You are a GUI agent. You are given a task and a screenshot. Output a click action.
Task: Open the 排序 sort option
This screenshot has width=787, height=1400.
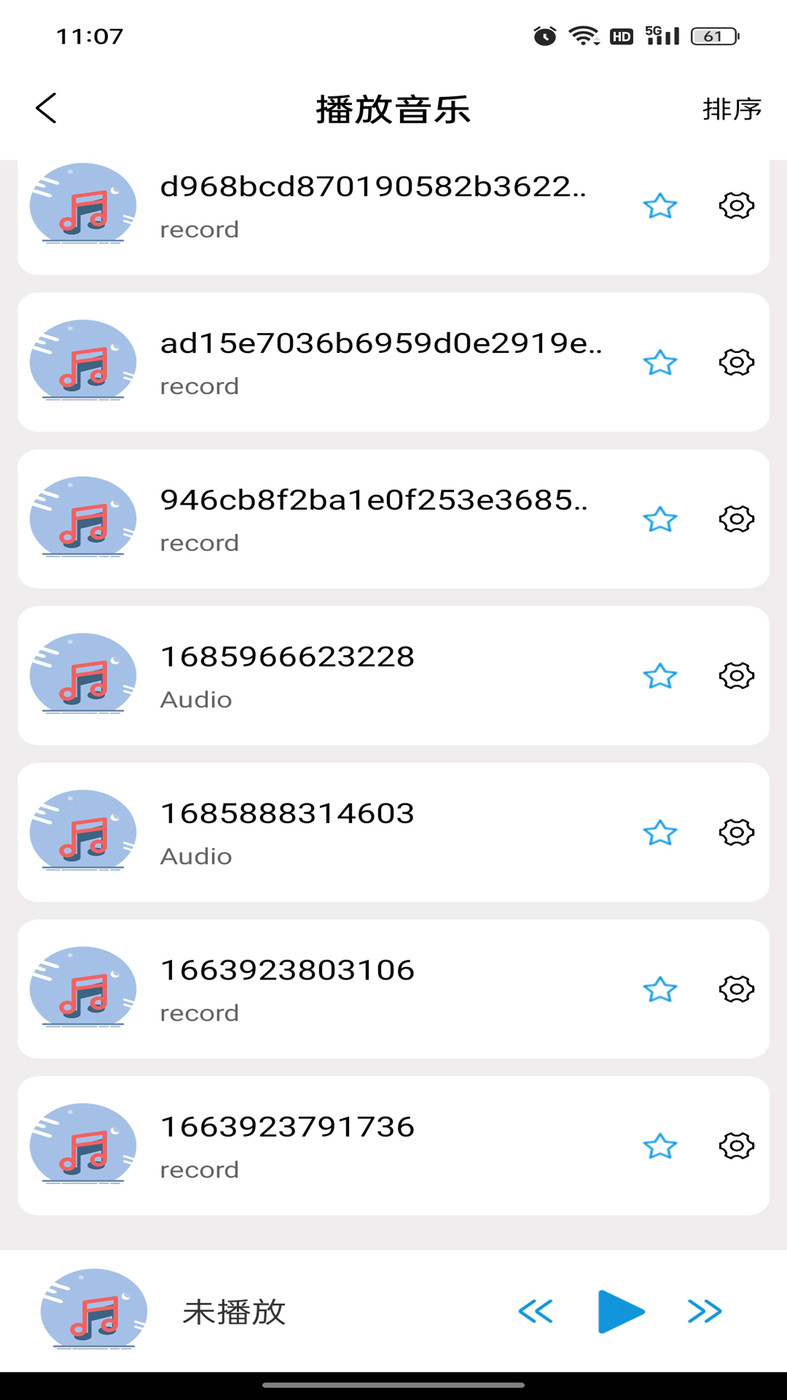pyautogui.click(x=732, y=109)
